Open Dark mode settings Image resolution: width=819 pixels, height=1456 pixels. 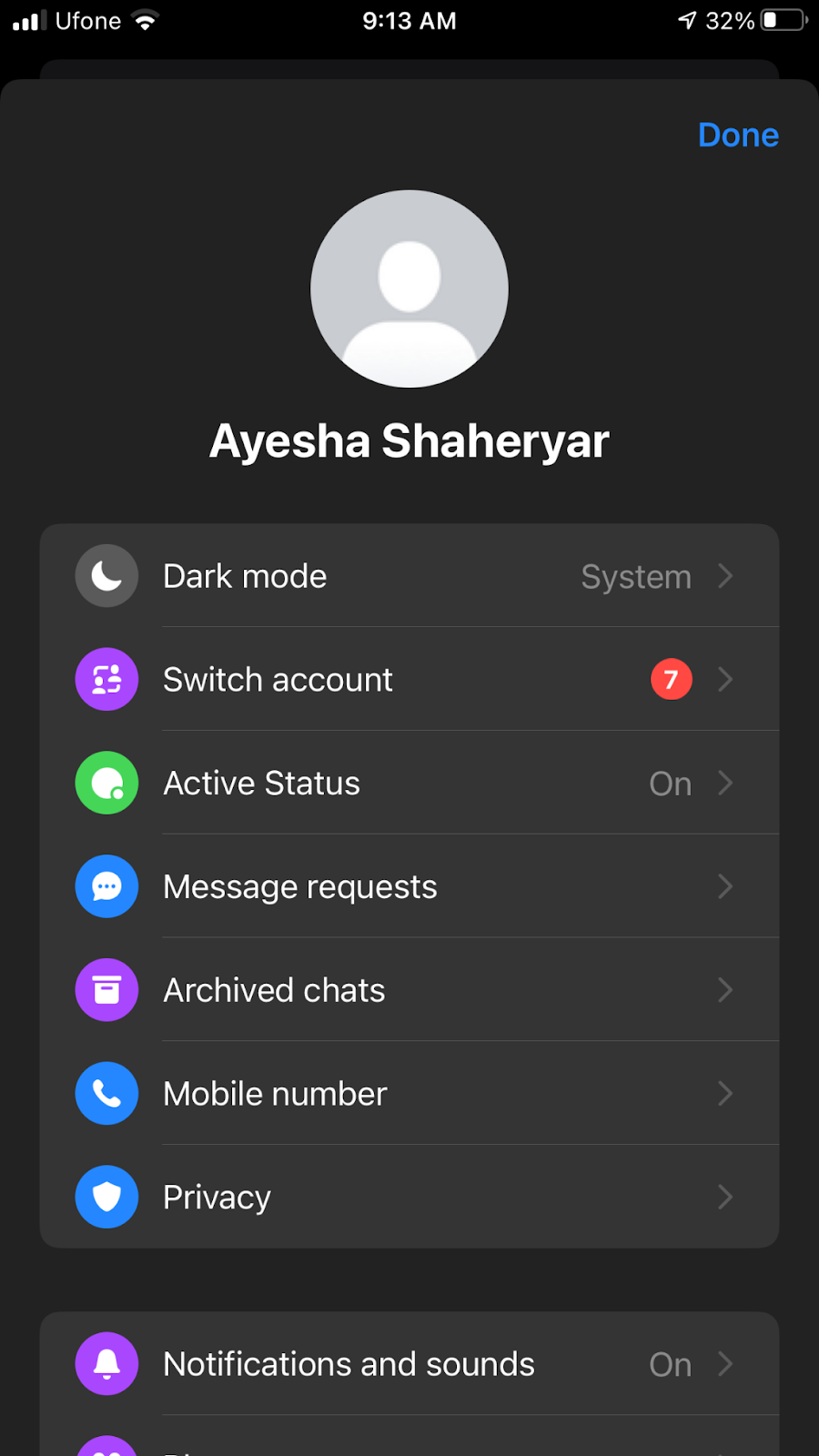409,576
